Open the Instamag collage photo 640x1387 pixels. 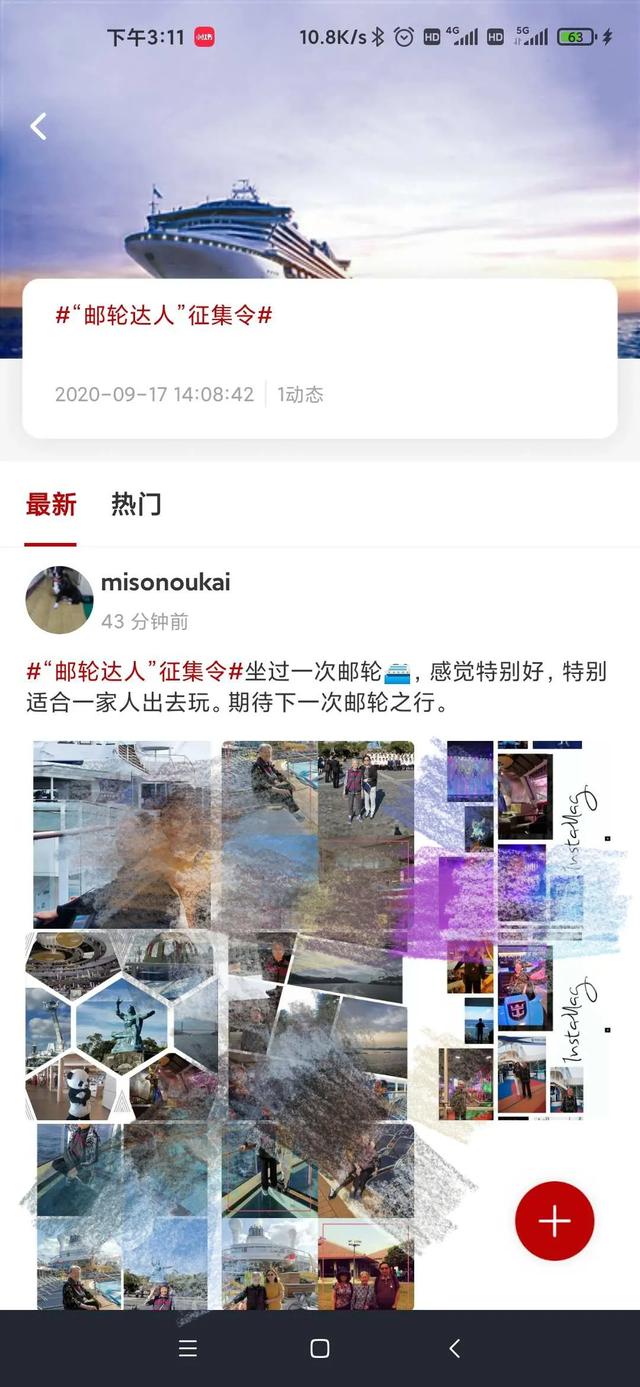520,930
